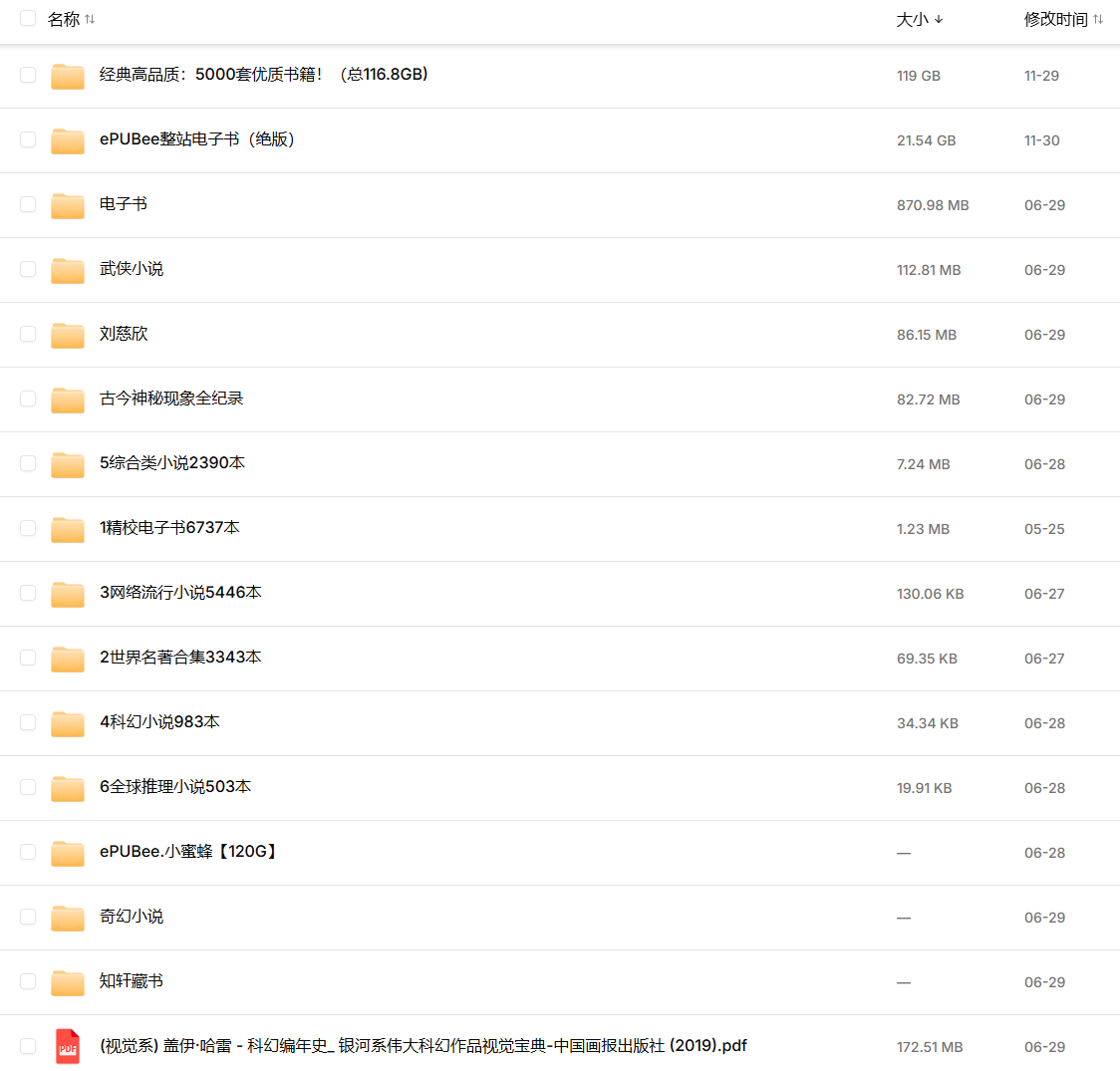This screenshot has height=1071, width=1120.
Task: Open the 武侠小说 folder
Action: pos(132,269)
